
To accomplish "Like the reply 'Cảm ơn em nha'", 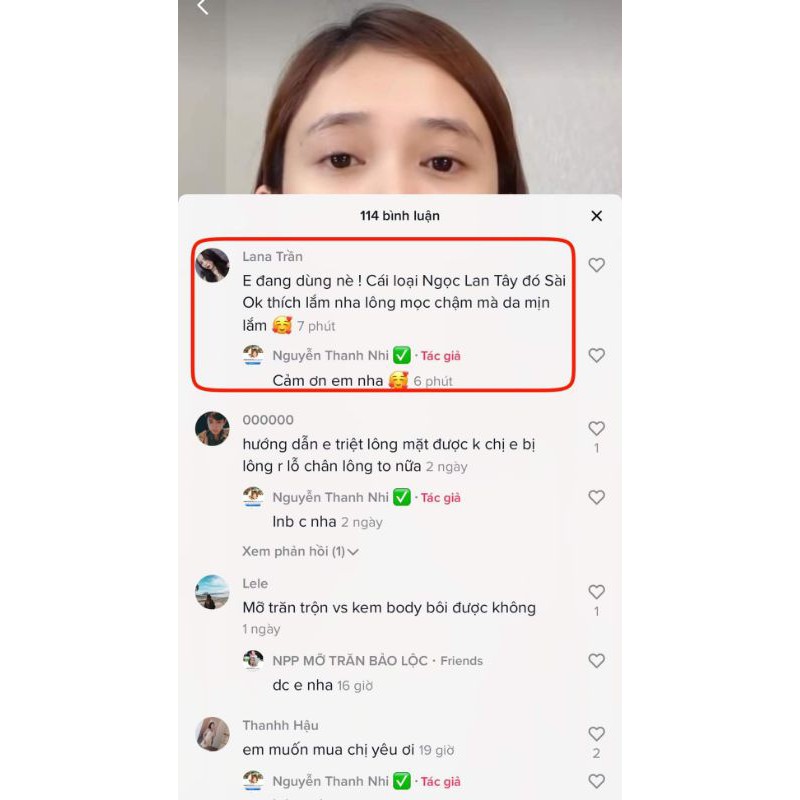I will point(597,355).
